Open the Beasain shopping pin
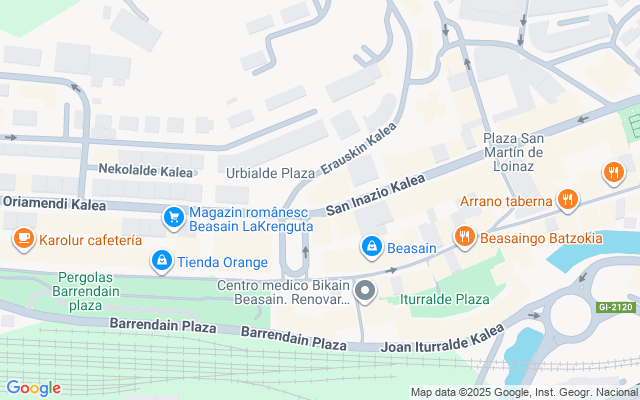 pos(371,245)
